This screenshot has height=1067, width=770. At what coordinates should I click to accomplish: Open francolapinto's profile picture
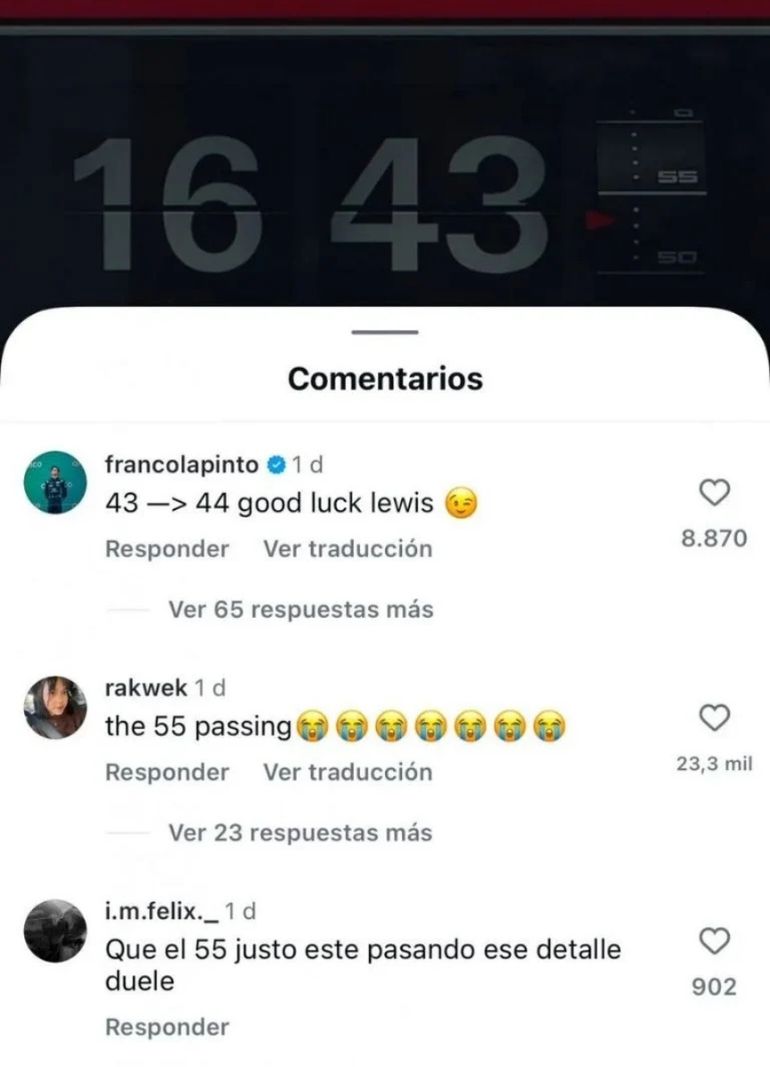pyautogui.click(x=55, y=481)
